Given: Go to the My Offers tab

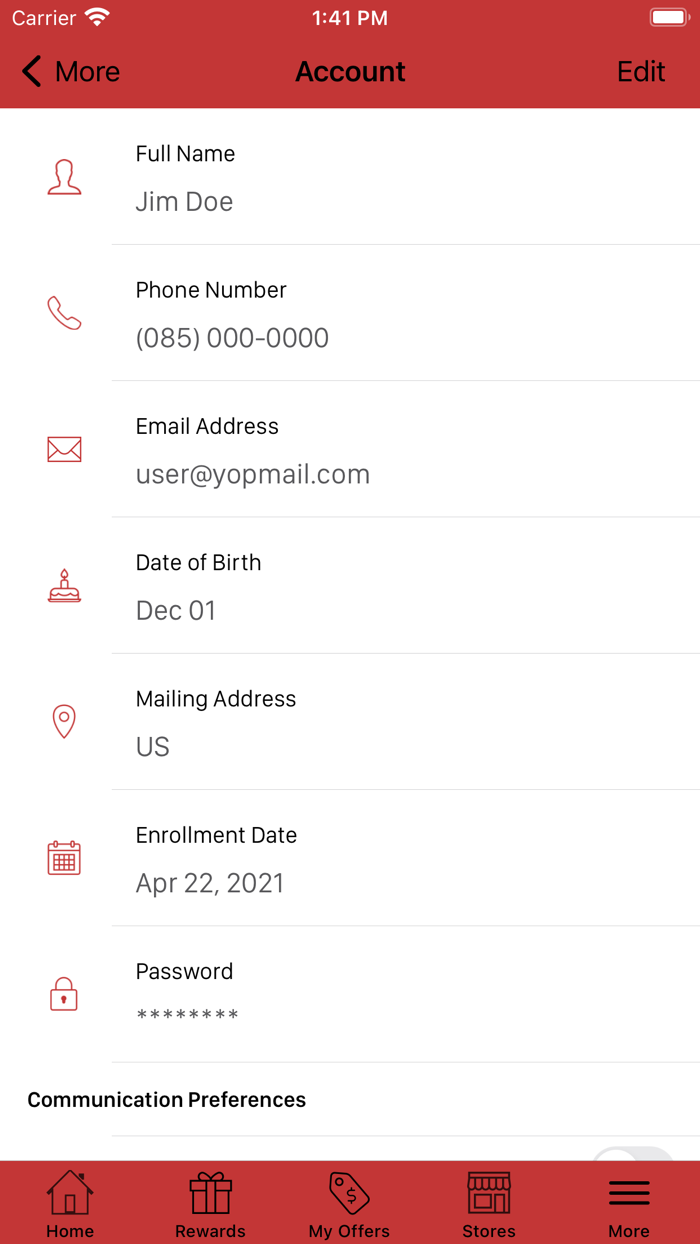Looking at the screenshot, I should click(349, 1204).
